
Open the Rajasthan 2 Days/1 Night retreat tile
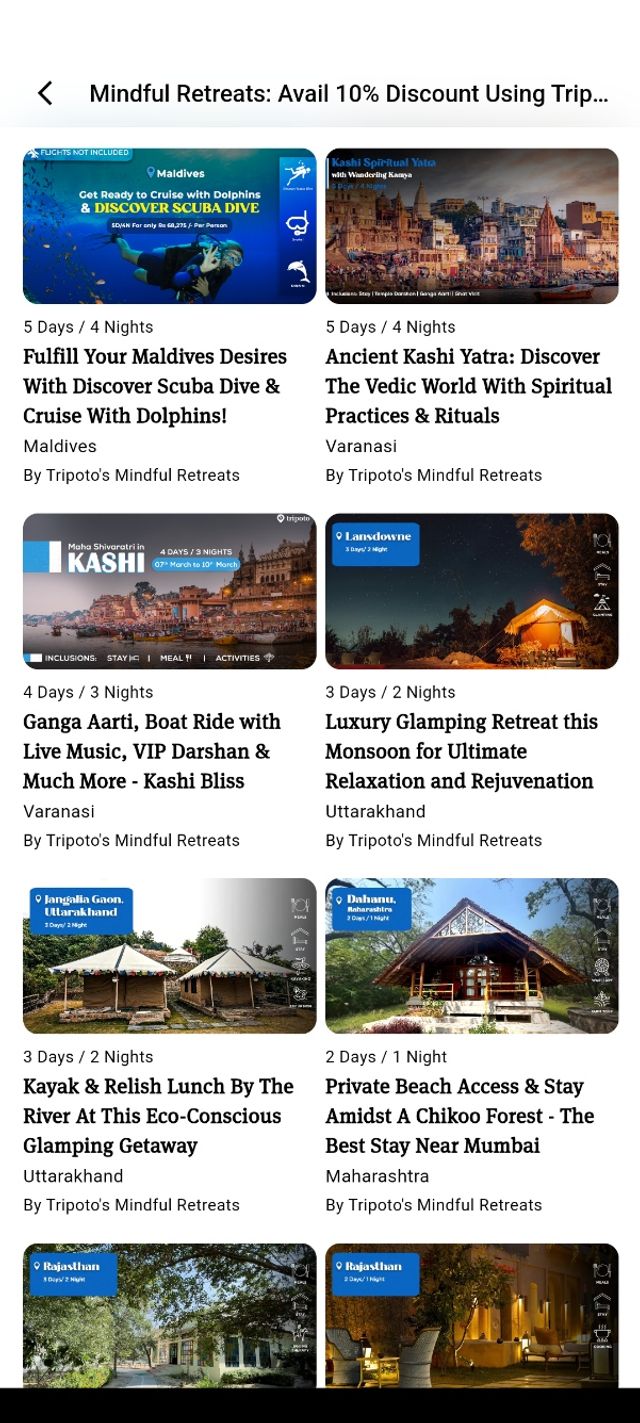(471, 1313)
